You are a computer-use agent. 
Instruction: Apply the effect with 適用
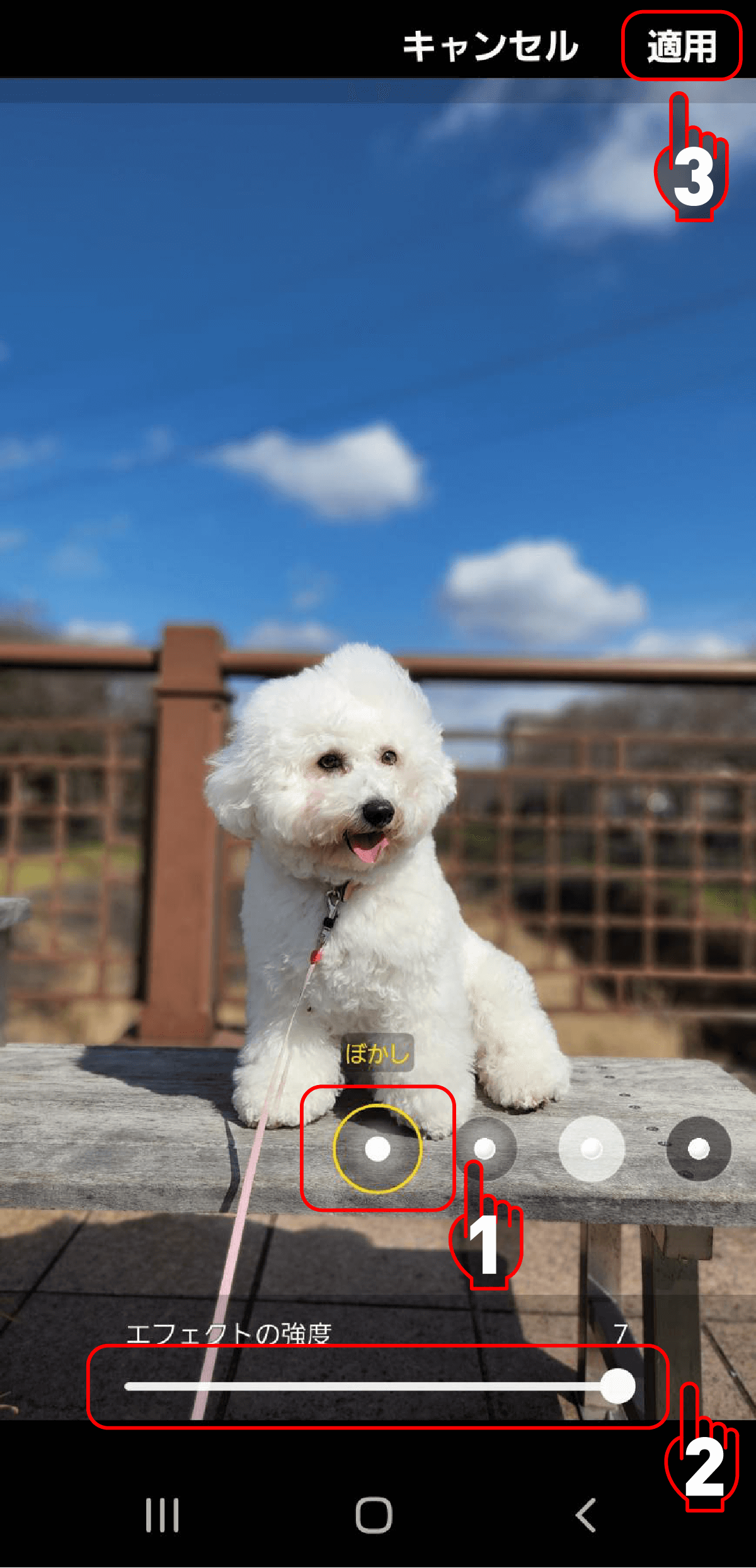click(682, 46)
